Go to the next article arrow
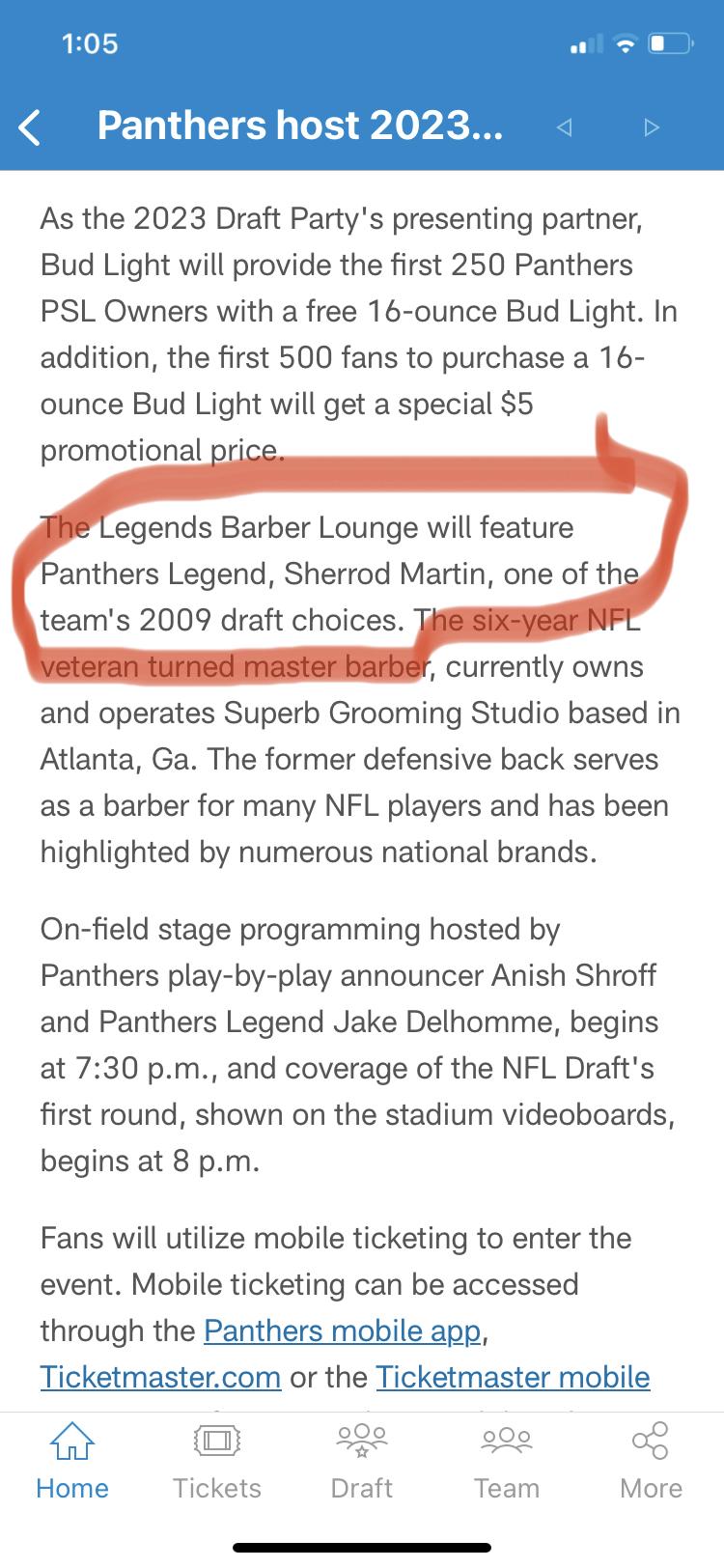The width and height of the screenshot is (724, 1568). click(652, 126)
